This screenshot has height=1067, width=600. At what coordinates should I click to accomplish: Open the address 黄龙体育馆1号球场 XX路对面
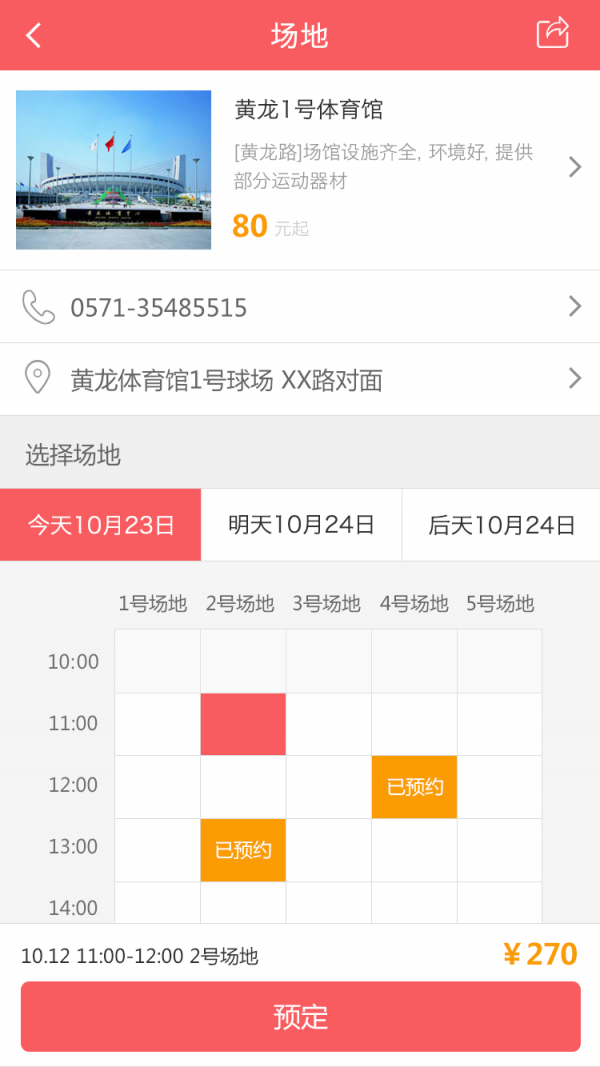(300, 379)
